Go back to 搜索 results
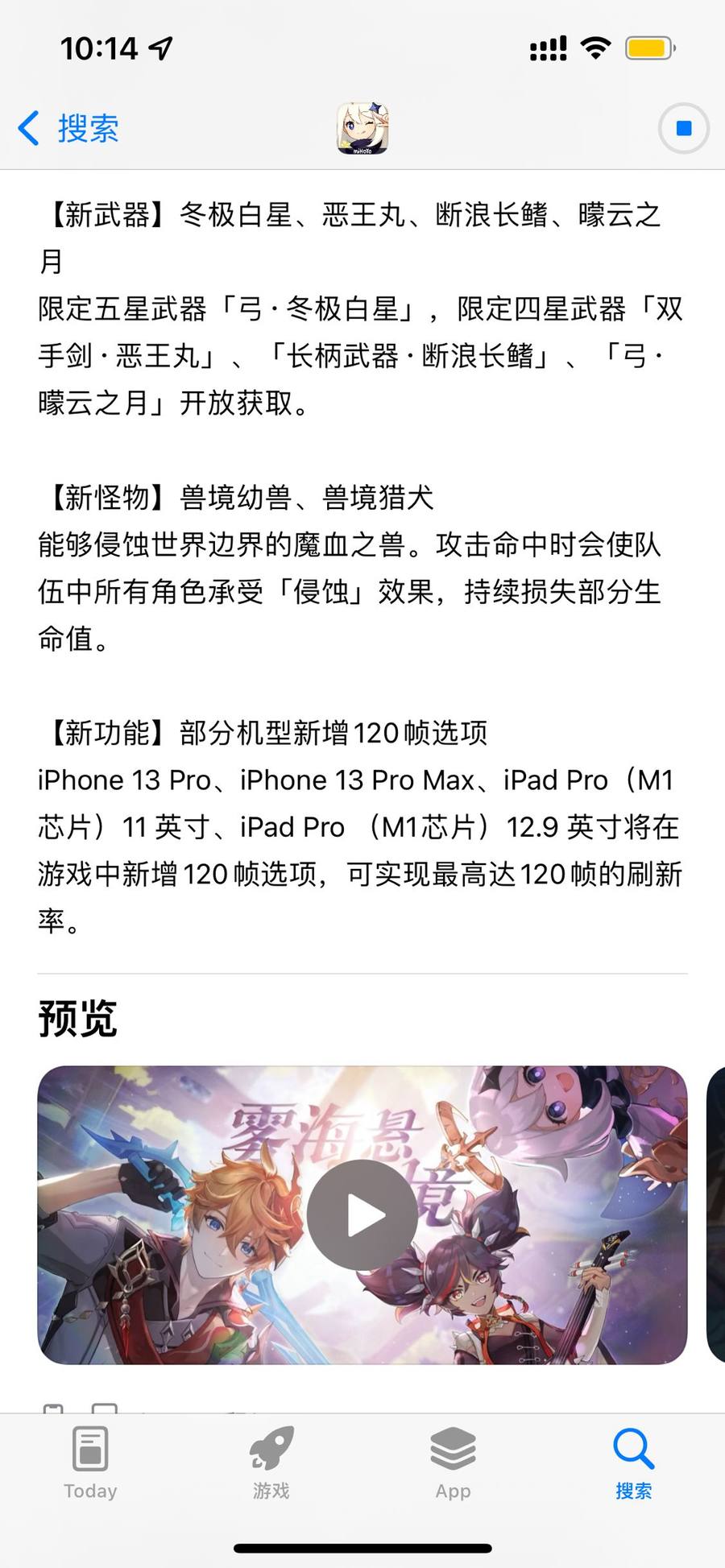This screenshot has width=725, height=1568. pyautogui.click(x=69, y=129)
